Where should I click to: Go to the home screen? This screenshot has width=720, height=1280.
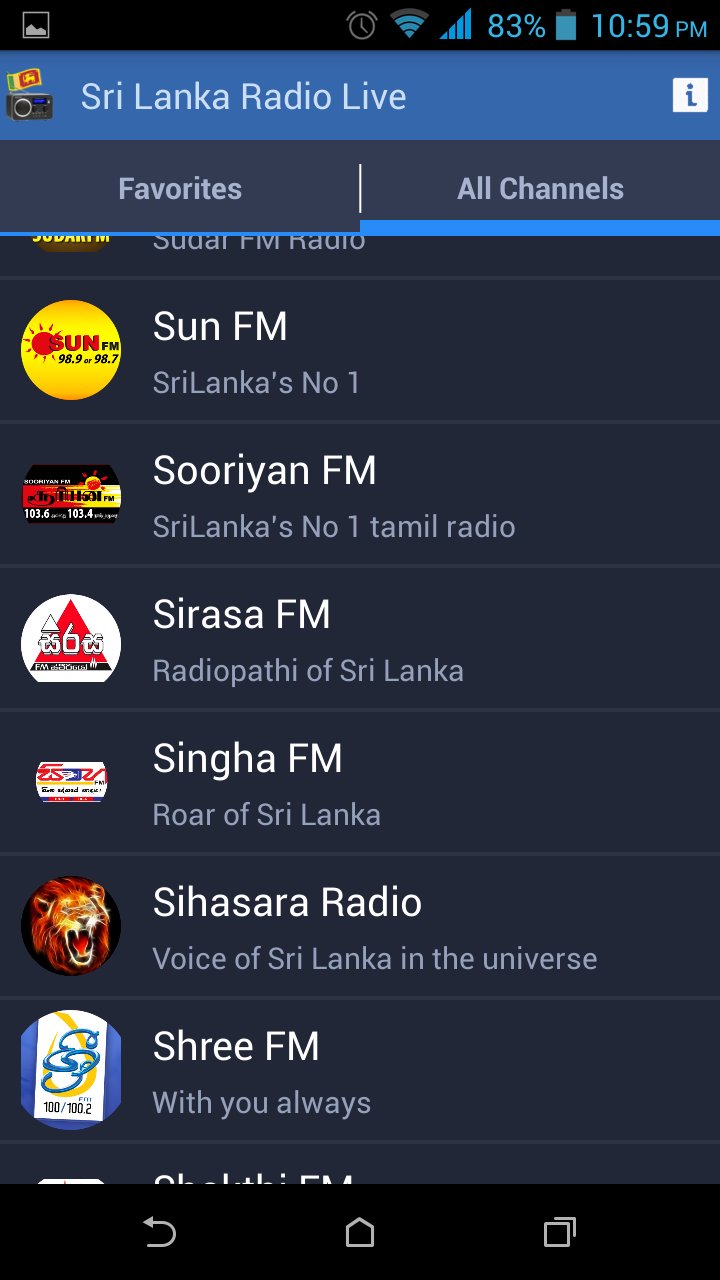pyautogui.click(x=360, y=1232)
